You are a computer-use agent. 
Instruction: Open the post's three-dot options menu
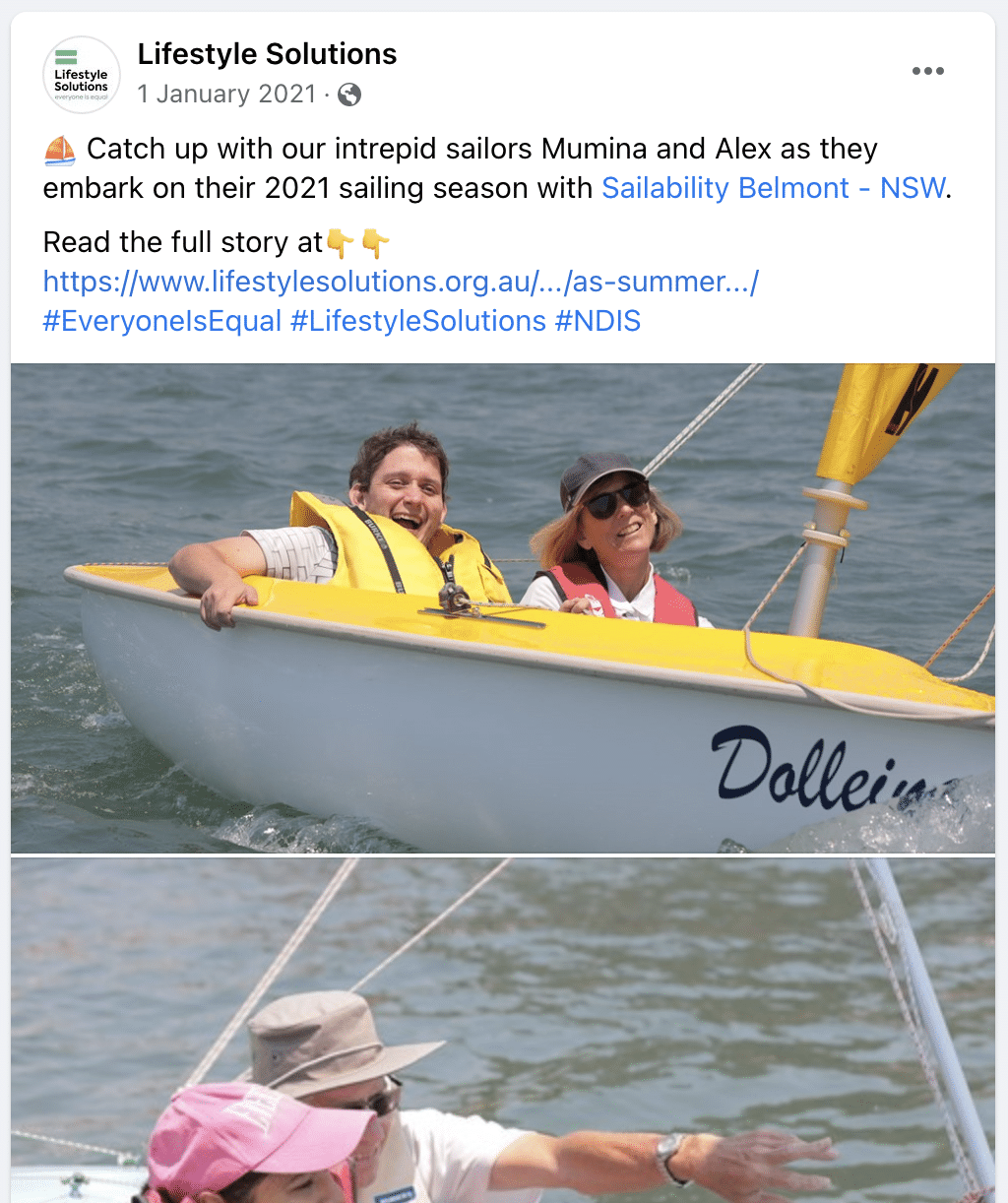click(927, 71)
